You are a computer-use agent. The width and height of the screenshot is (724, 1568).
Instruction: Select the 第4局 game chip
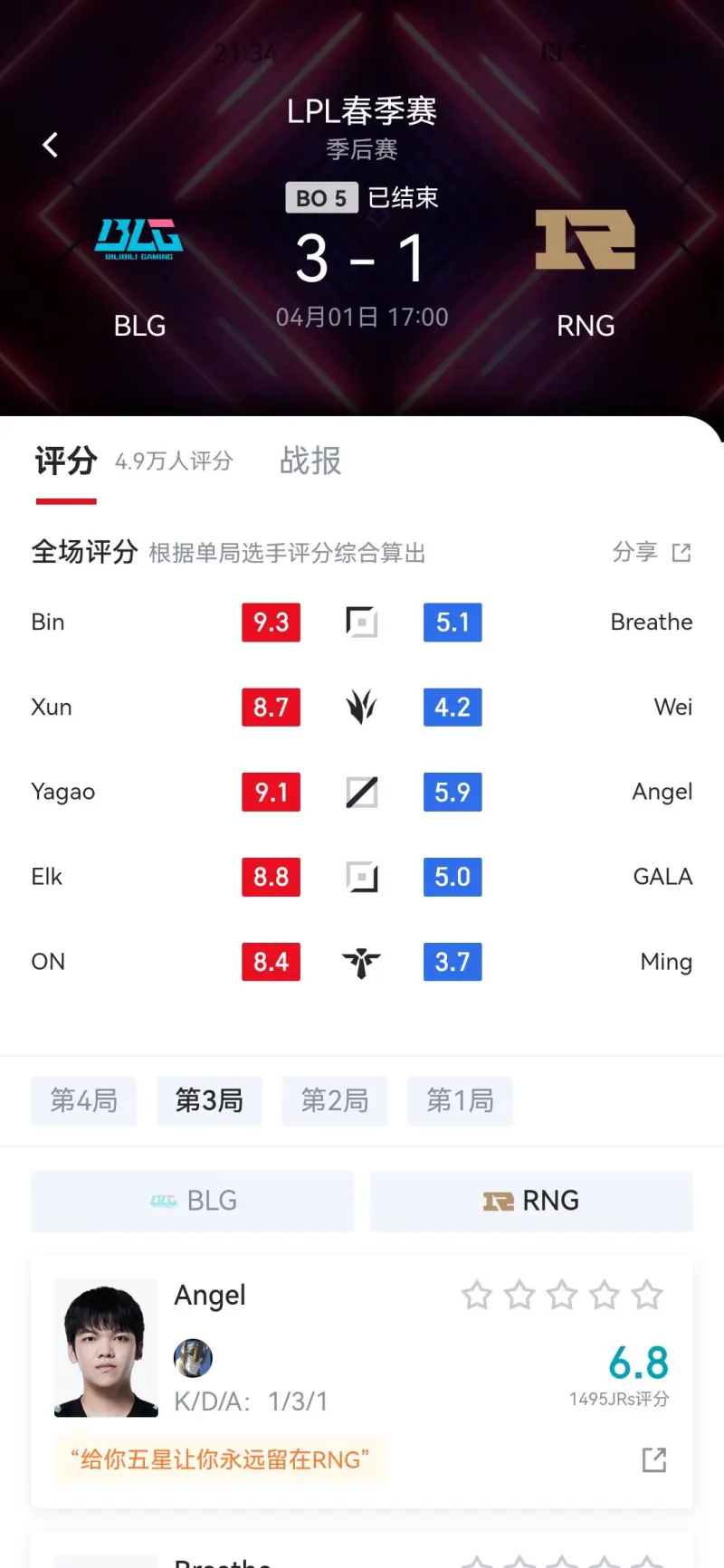click(x=83, y=1101)
